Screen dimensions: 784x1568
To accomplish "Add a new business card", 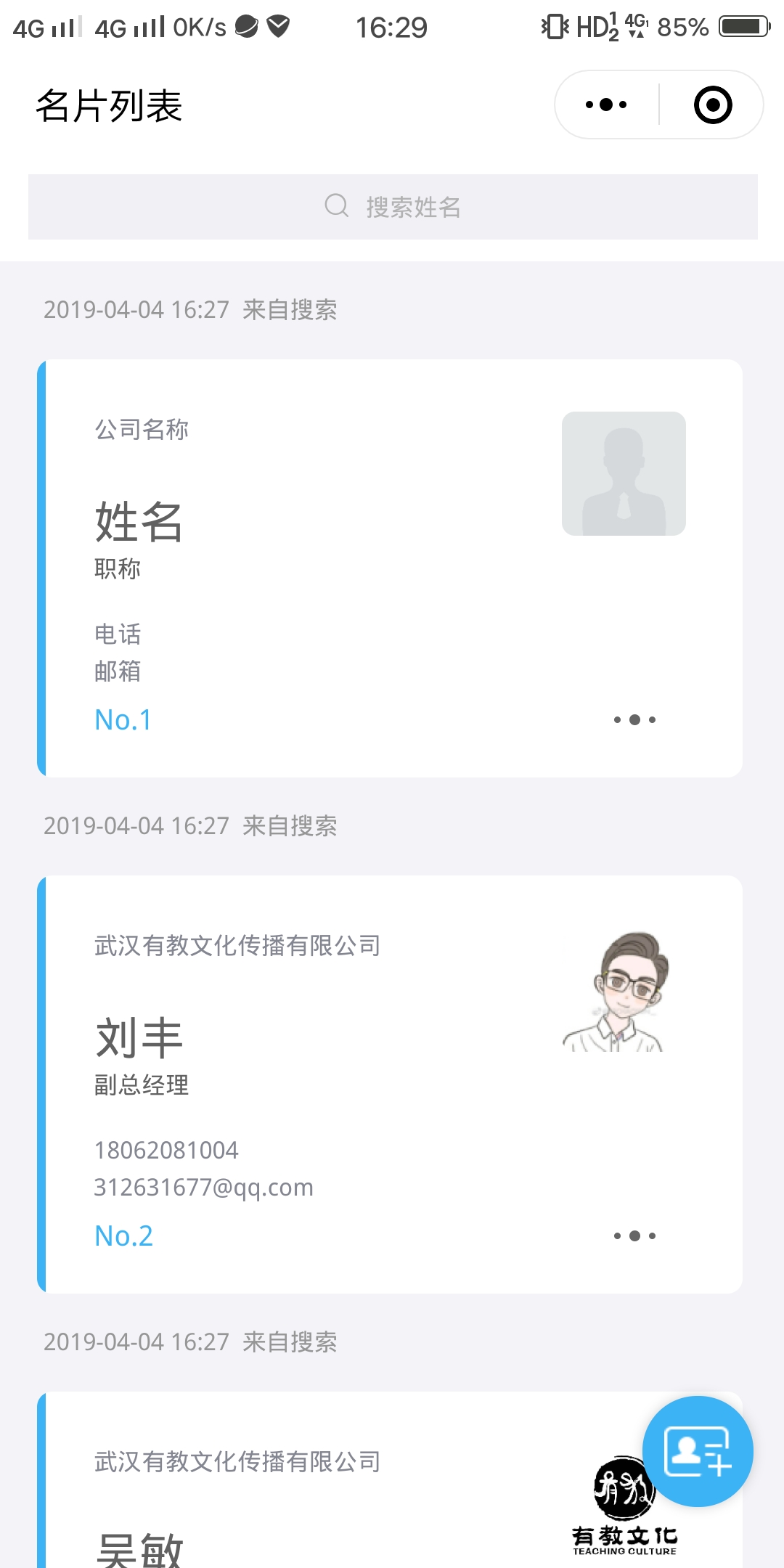I will 698,1451.
